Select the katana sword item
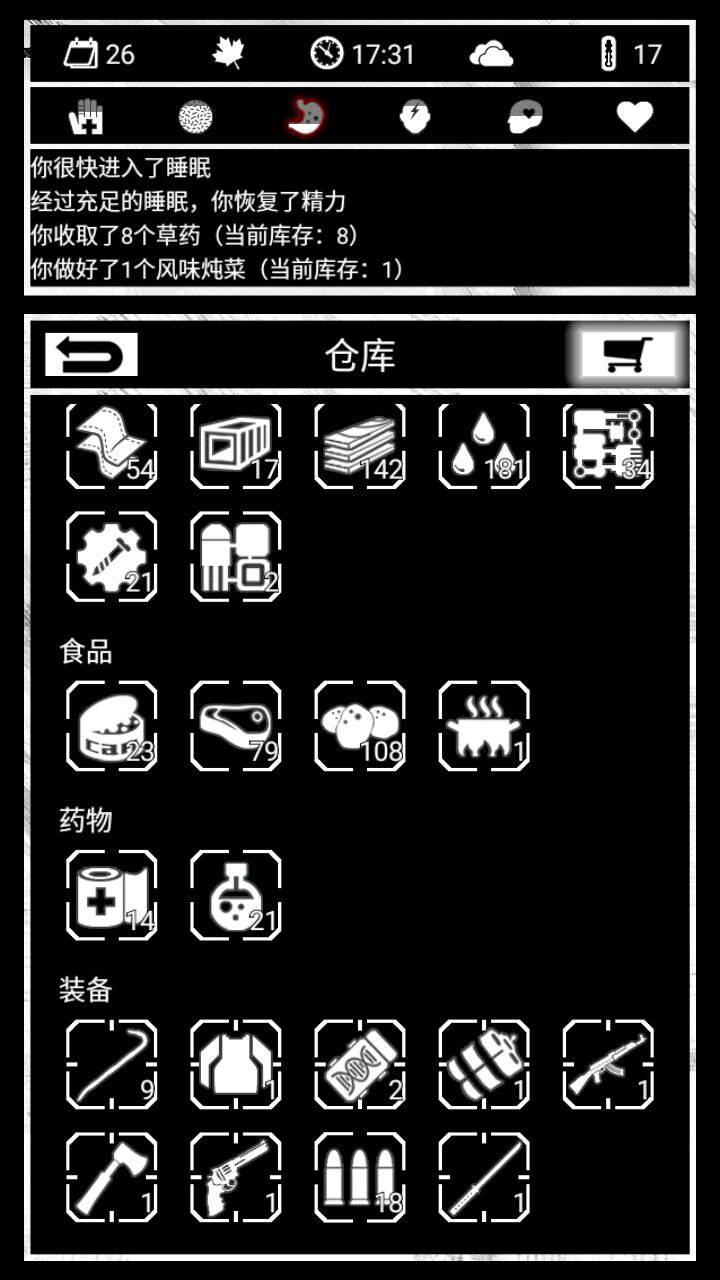This screenshot has width=720, height=1280. 483,1177
